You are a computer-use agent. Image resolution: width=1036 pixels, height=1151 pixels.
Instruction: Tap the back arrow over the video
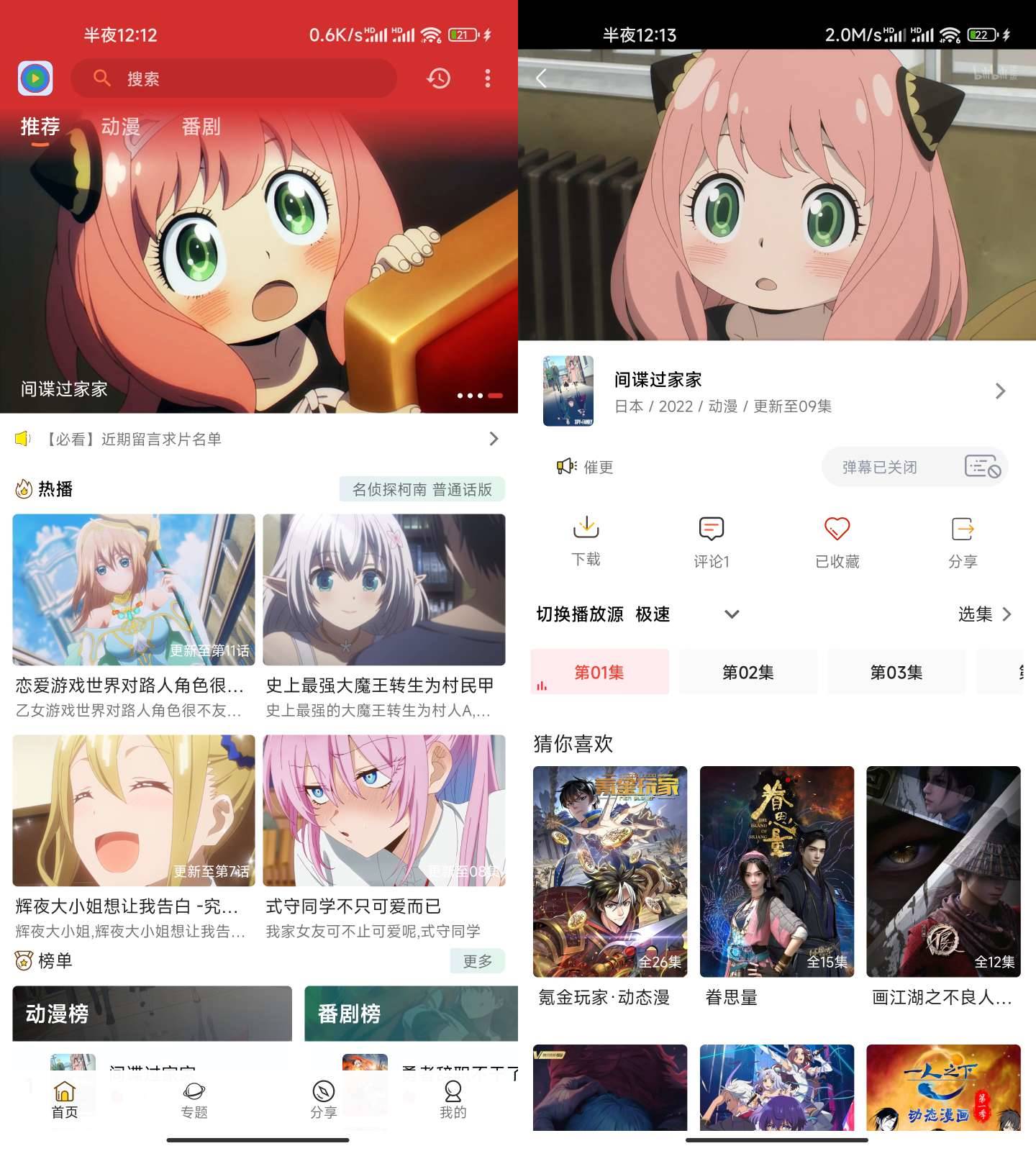(x=542, y=78)
